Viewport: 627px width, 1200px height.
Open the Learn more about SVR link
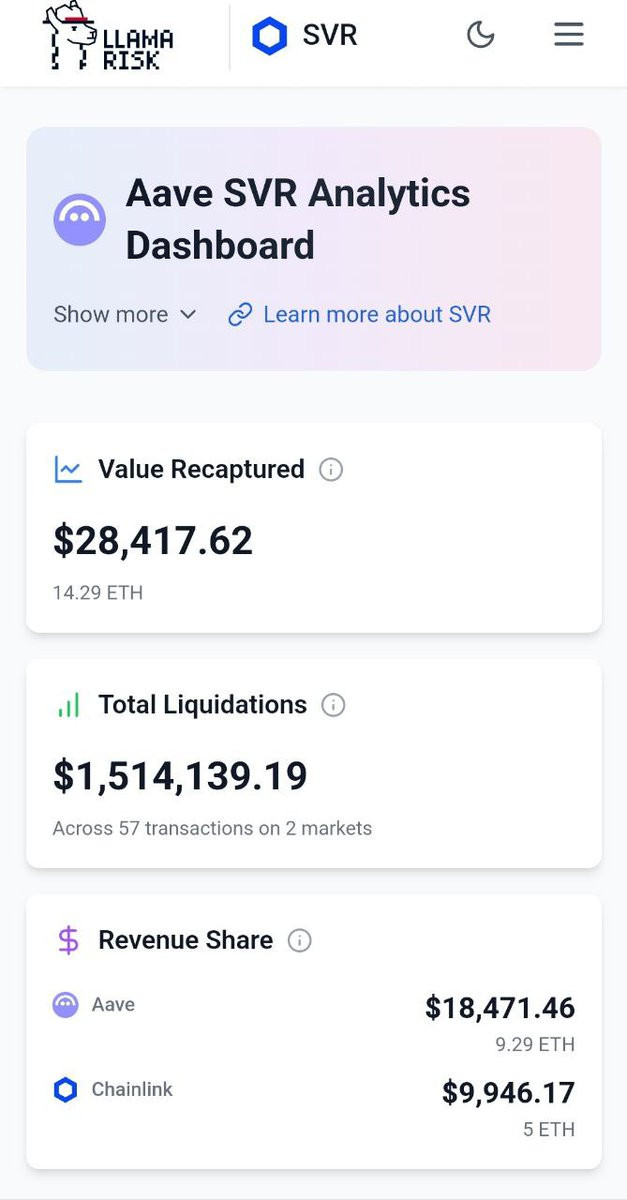360,314
